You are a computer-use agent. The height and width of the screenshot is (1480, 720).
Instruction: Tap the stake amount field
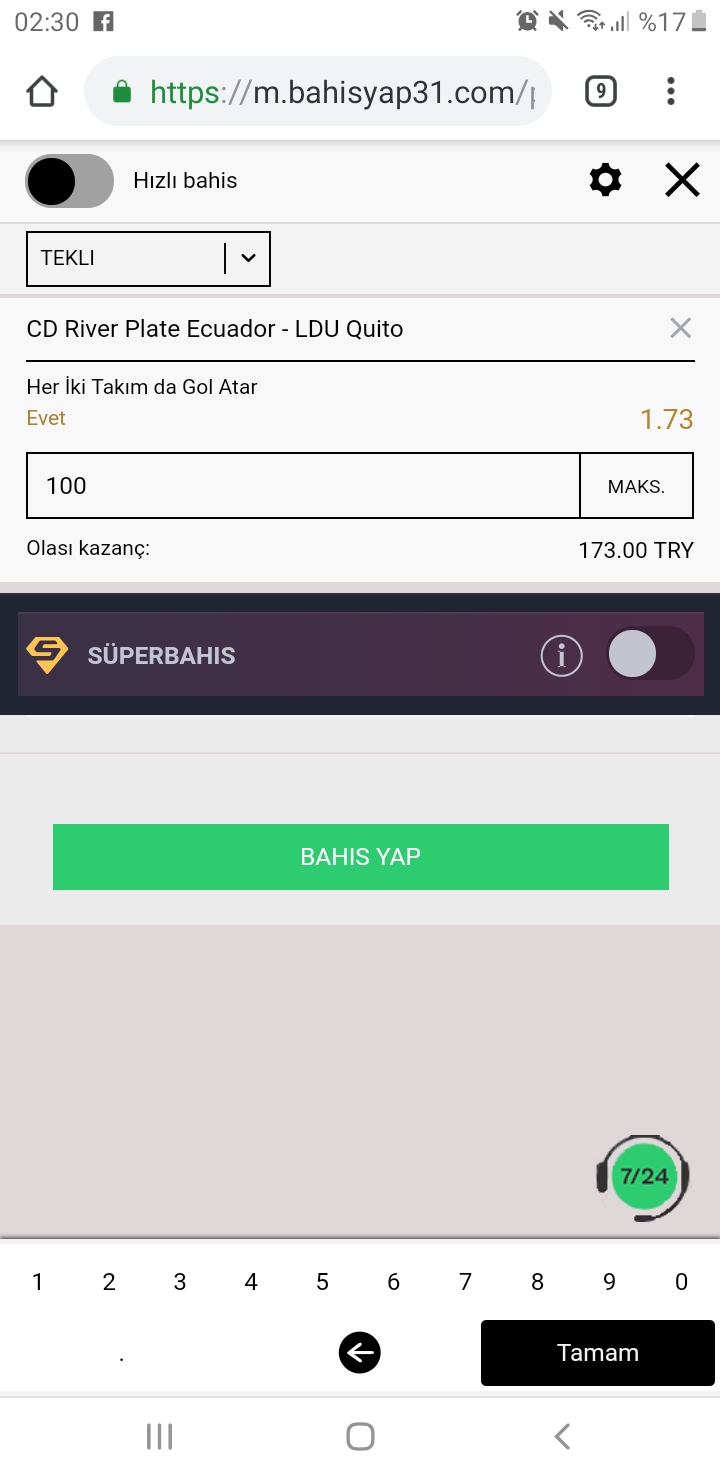coord(303,486)
